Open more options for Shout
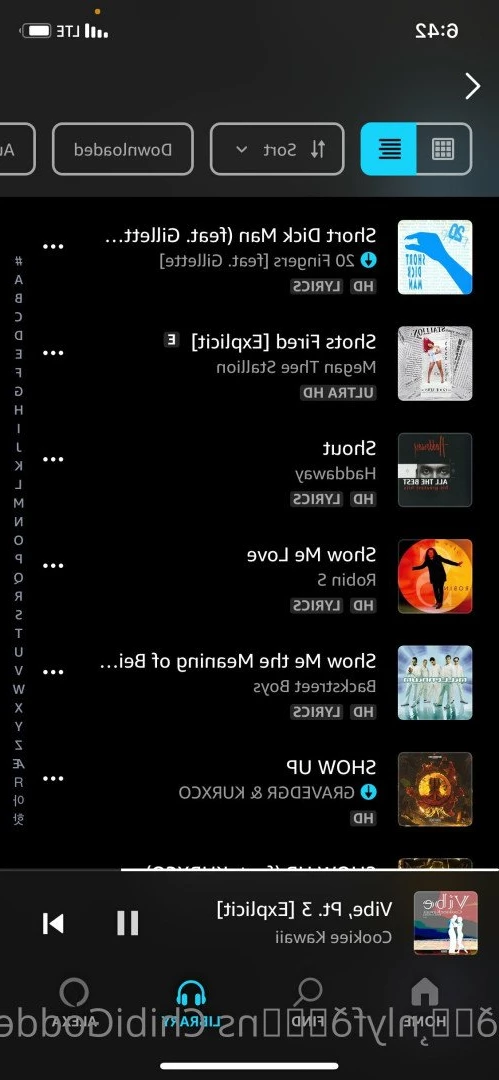Image resolution: width=499 pixels, height=1080 pixels. [x=53, y=459]
